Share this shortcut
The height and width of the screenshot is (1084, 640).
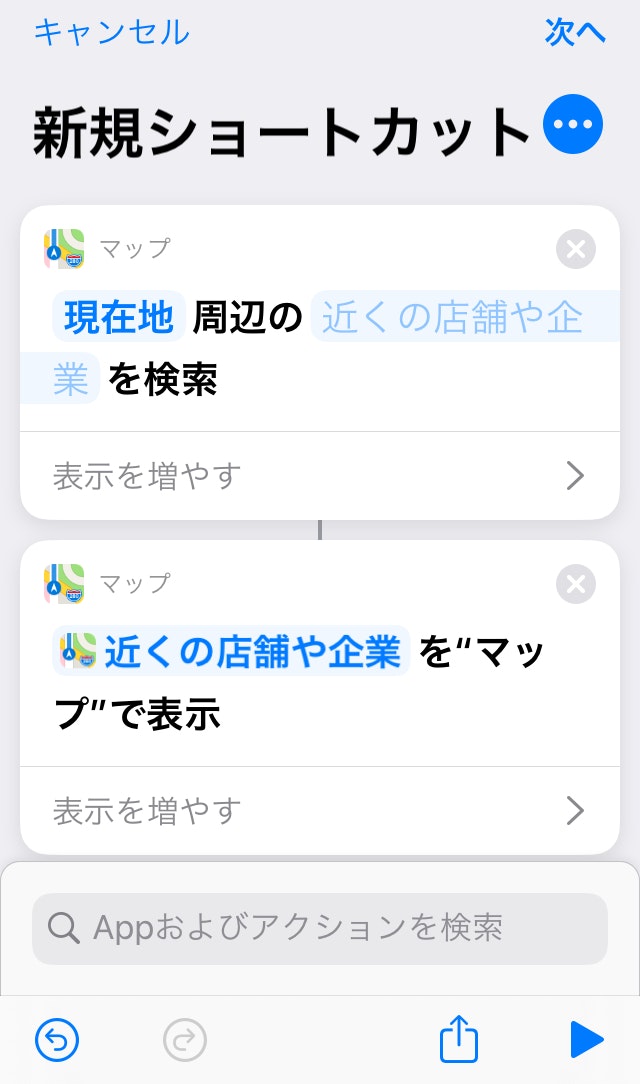coord(459,1040)
